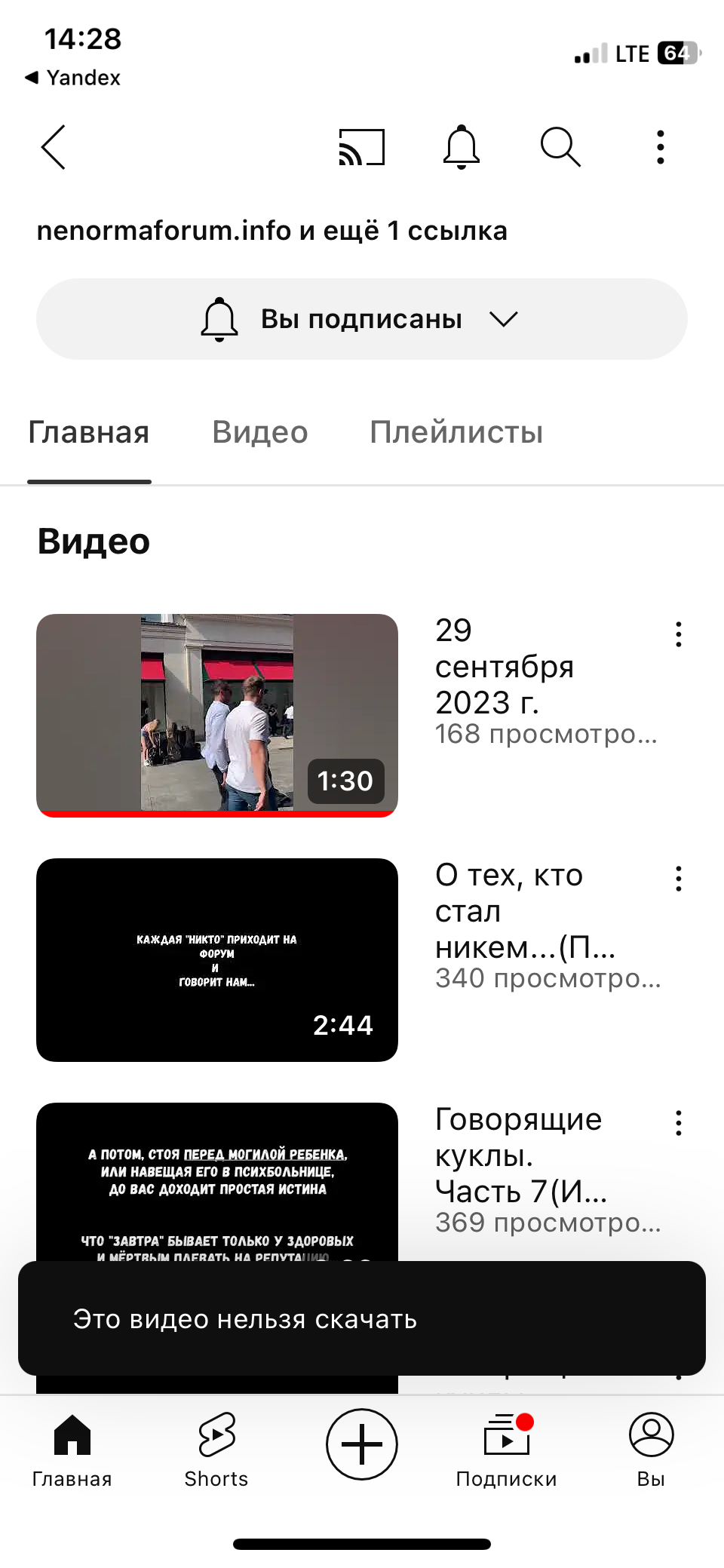Open the Shorts feed
The height and width of the screenshot is (1568, 724).
click(216, 1450)
